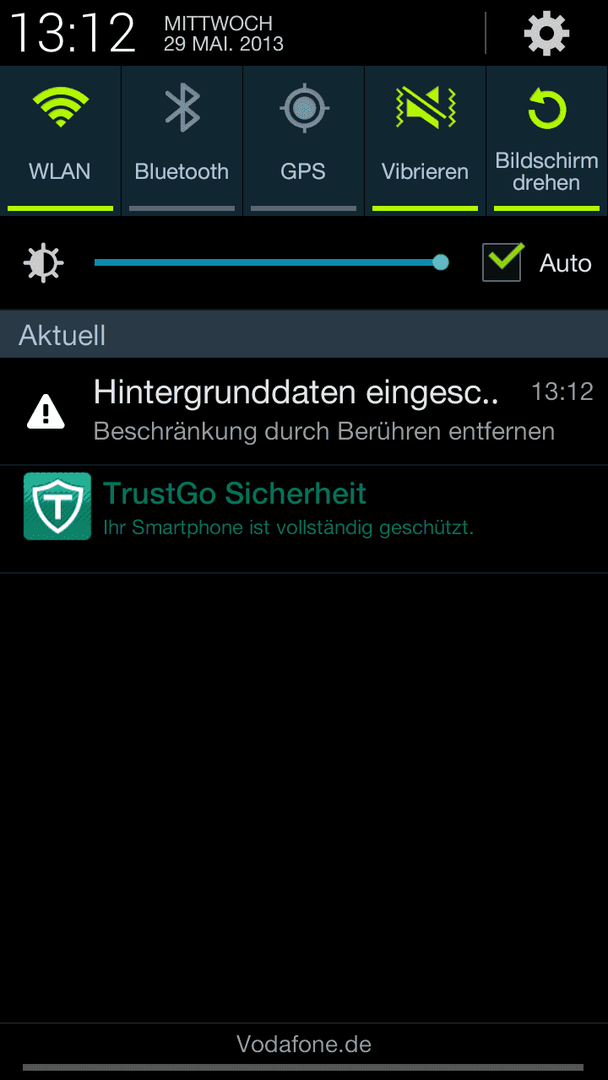Turn off WLAN quick toggle
This screenshot has width=608, height=1080.
pyautogui.click(x=60, y=138)
